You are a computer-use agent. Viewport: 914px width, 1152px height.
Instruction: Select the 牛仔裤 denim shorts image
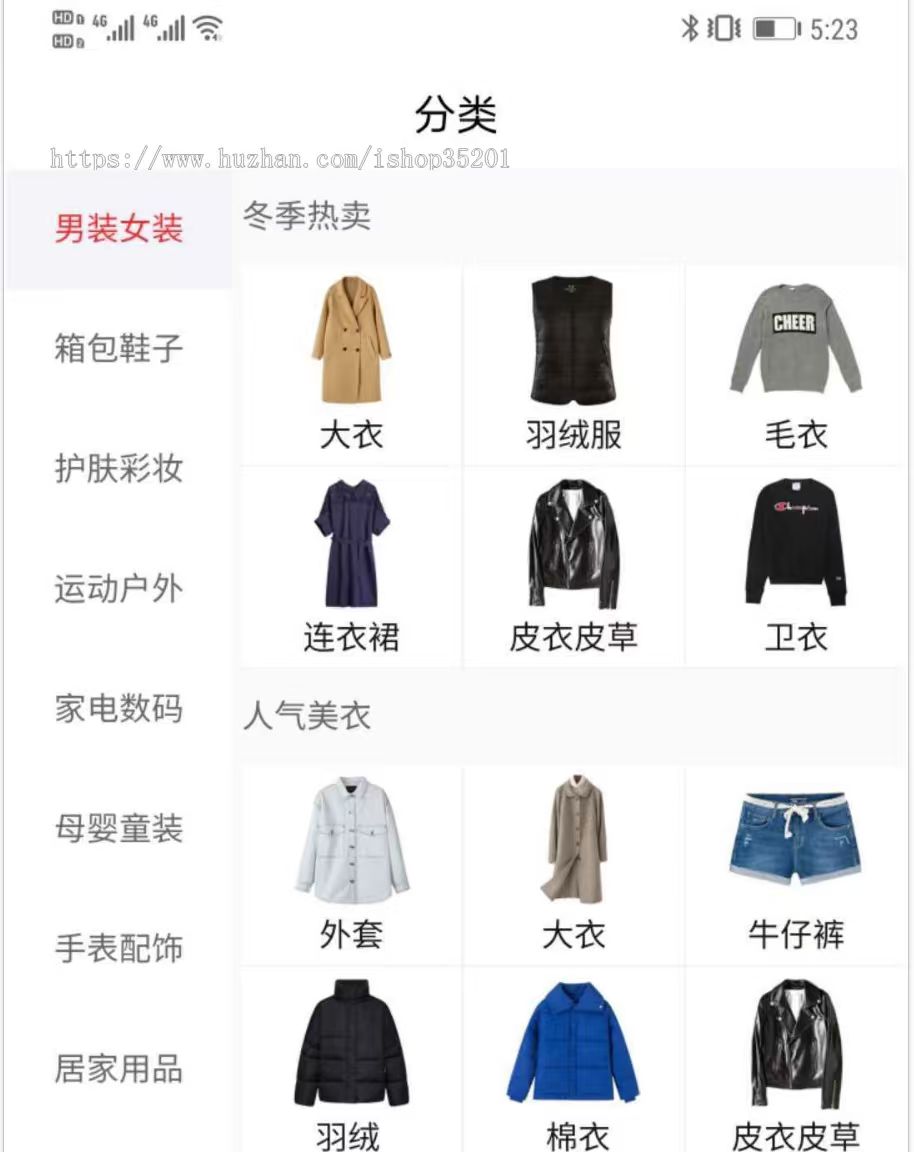(x=795, y=840)
